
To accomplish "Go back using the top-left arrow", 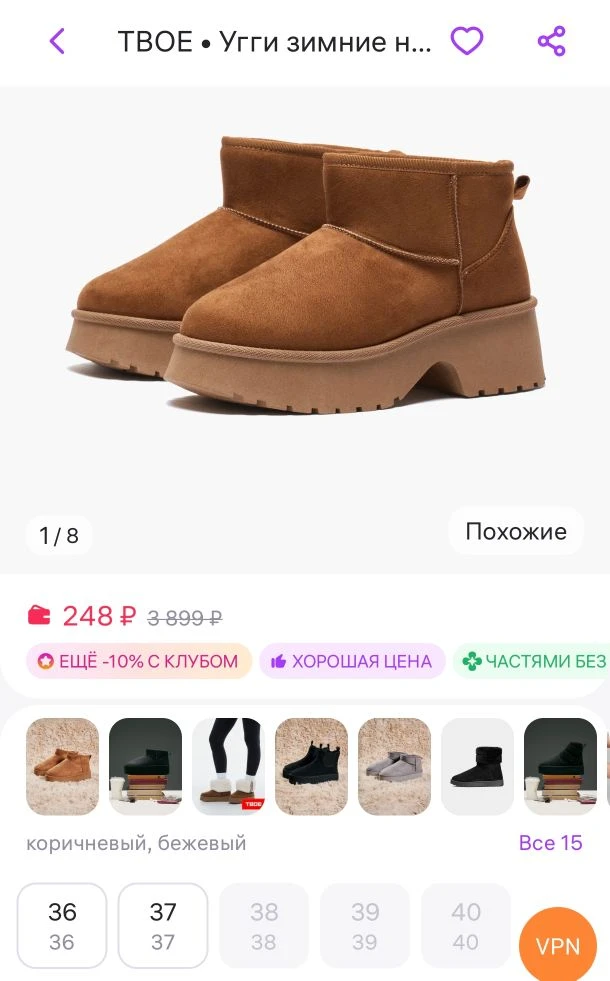I will pyautogui.click(x=57, y=41).
